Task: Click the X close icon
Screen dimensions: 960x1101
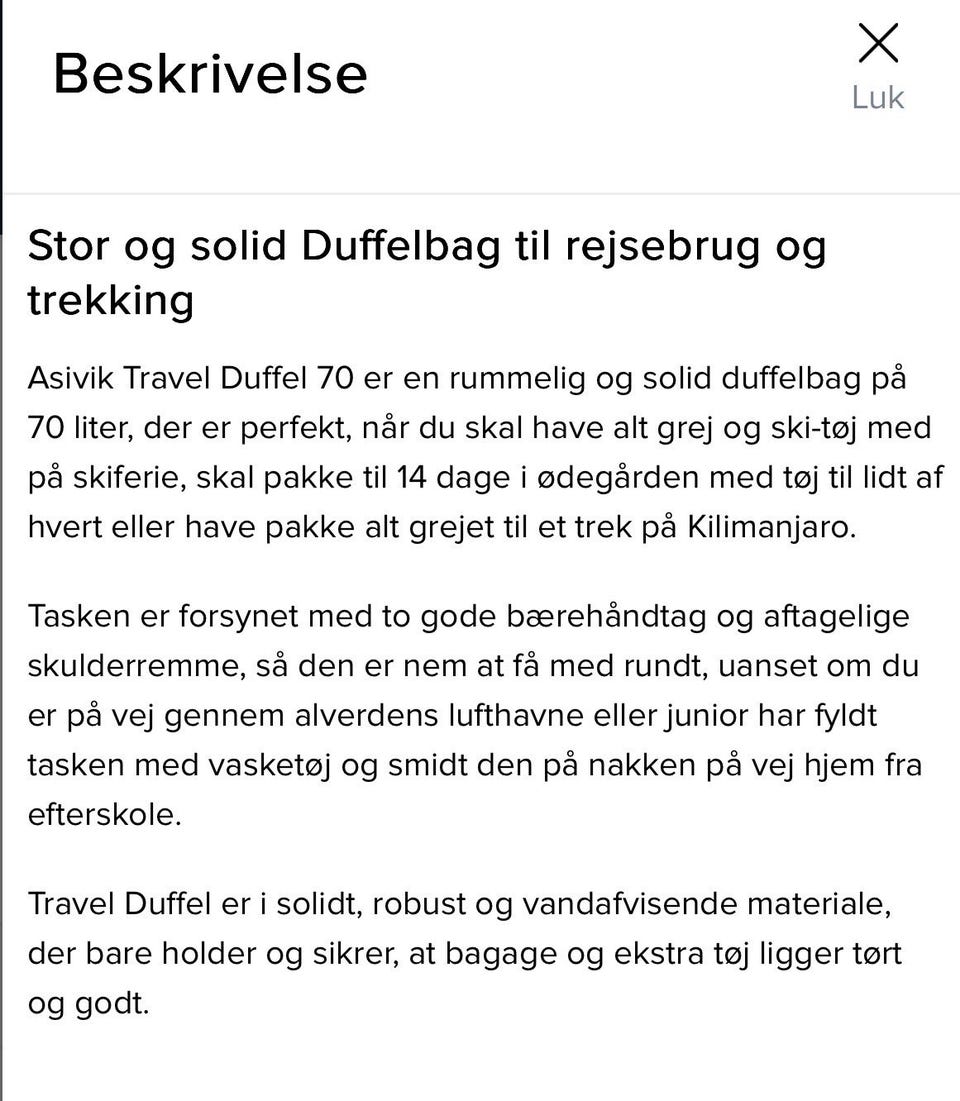Action: pos(878,43)
